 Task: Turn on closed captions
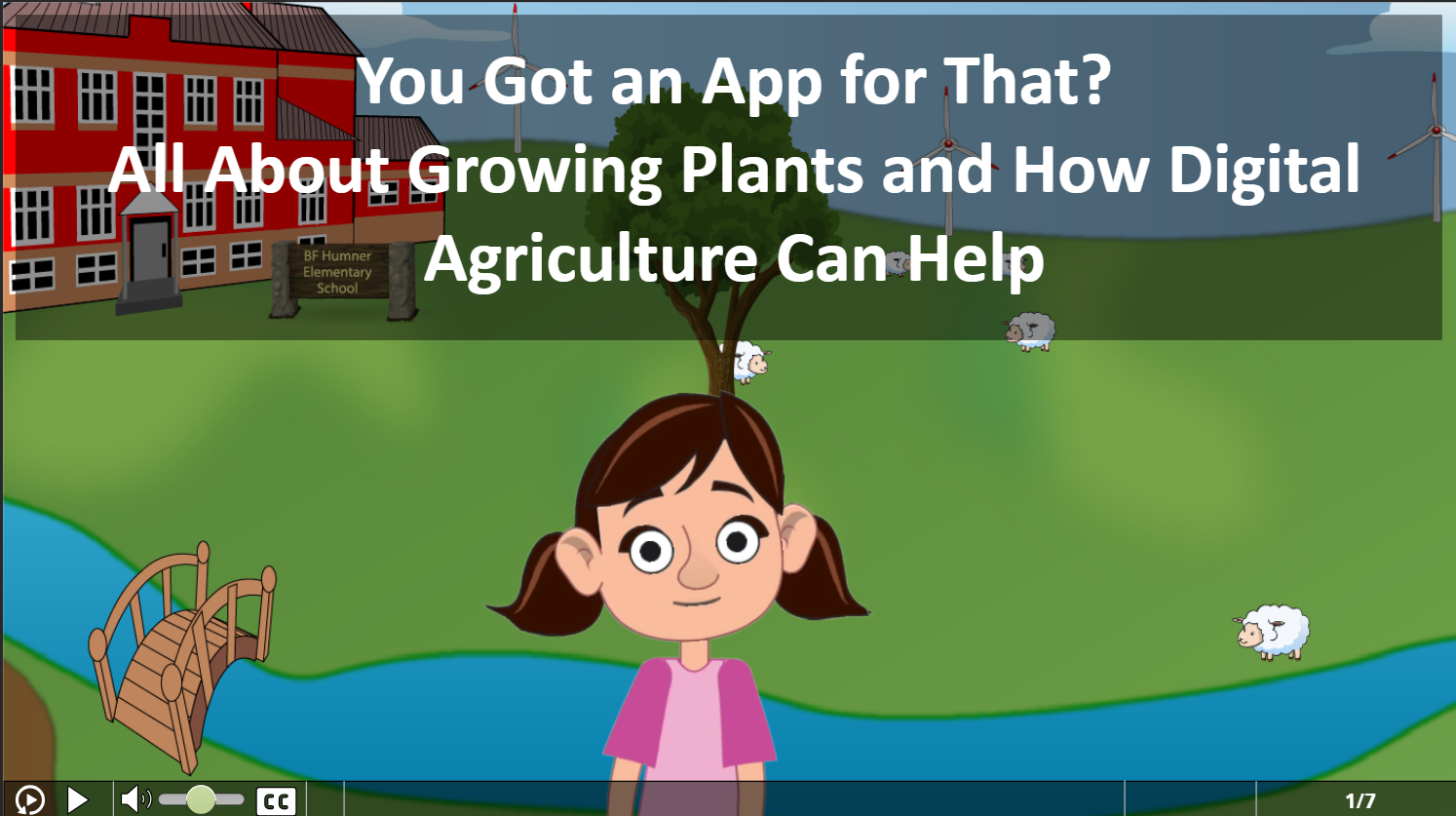click(x=276, y=800)
